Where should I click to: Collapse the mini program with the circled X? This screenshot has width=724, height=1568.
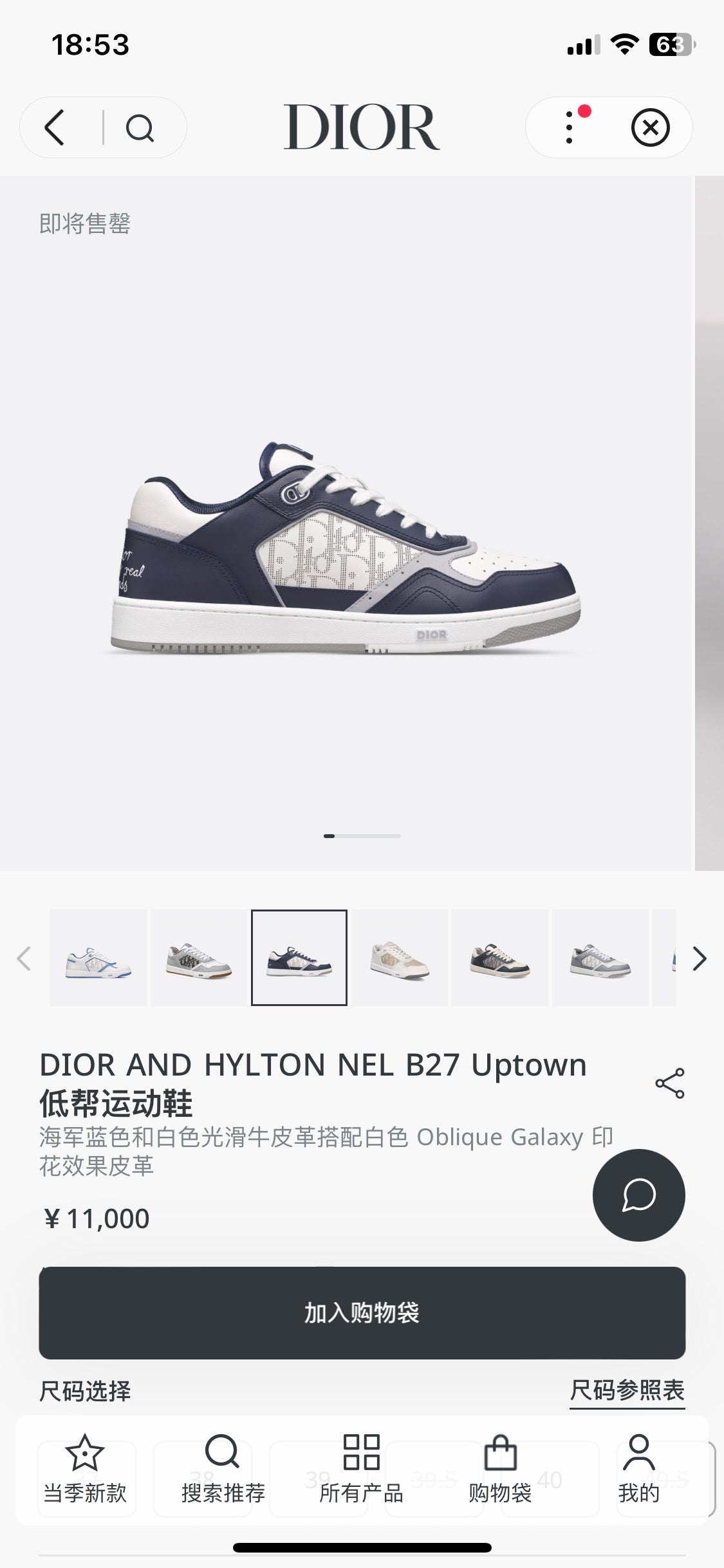point(652,127)
